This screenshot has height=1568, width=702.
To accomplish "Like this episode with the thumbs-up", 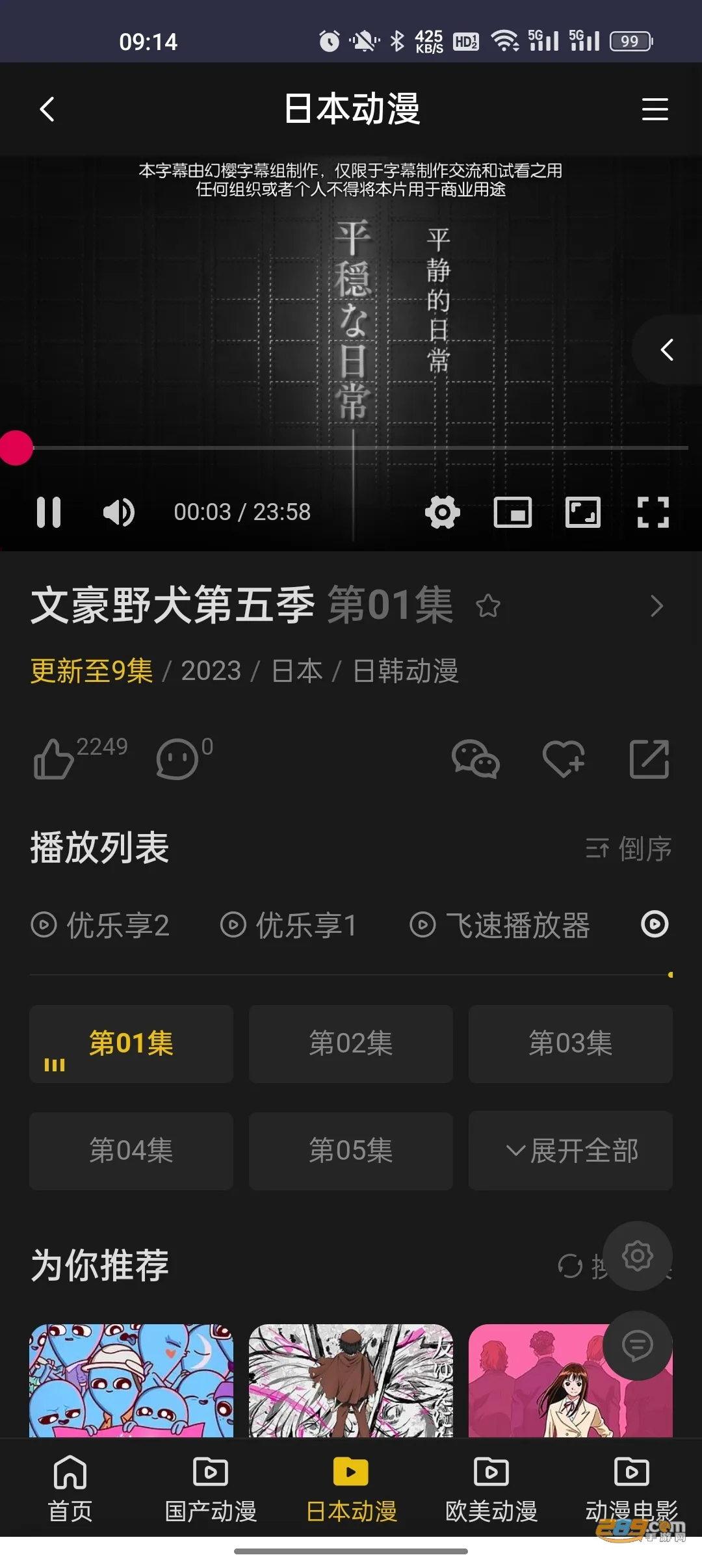I will tap(54, 759).
